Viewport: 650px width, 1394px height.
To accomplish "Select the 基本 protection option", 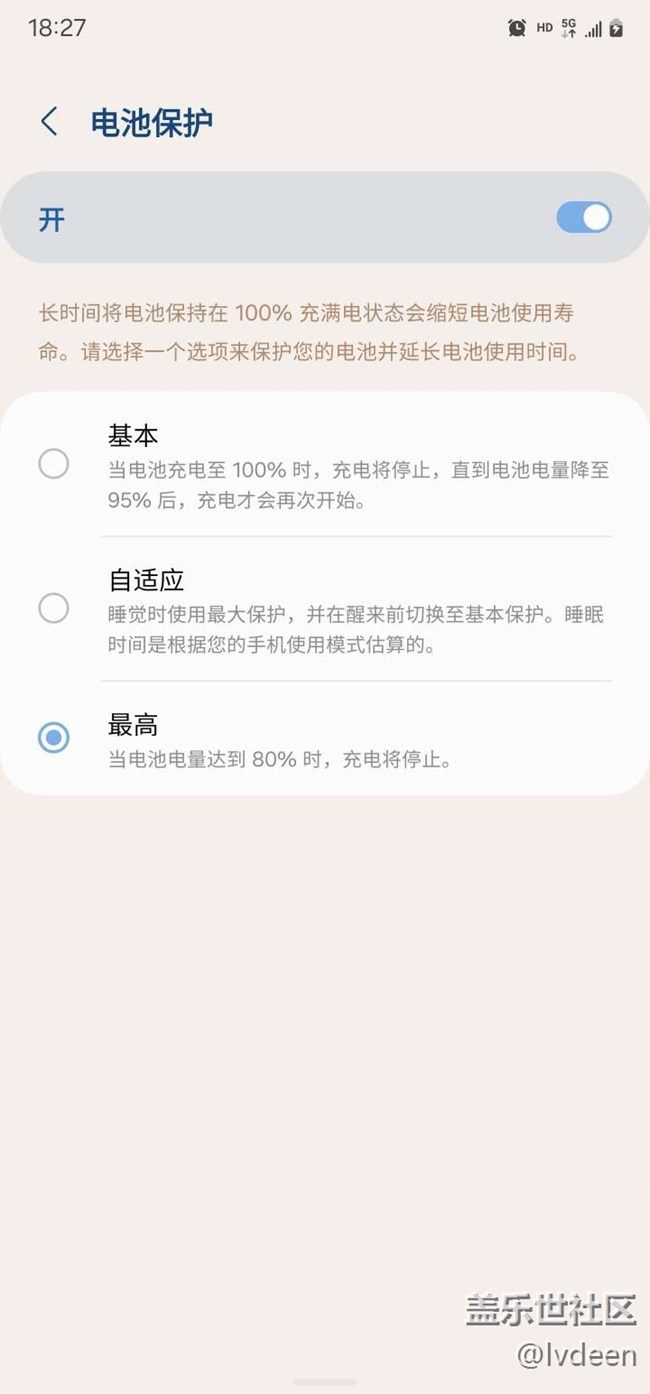I will pyautogui.click(x=53, y=464).
